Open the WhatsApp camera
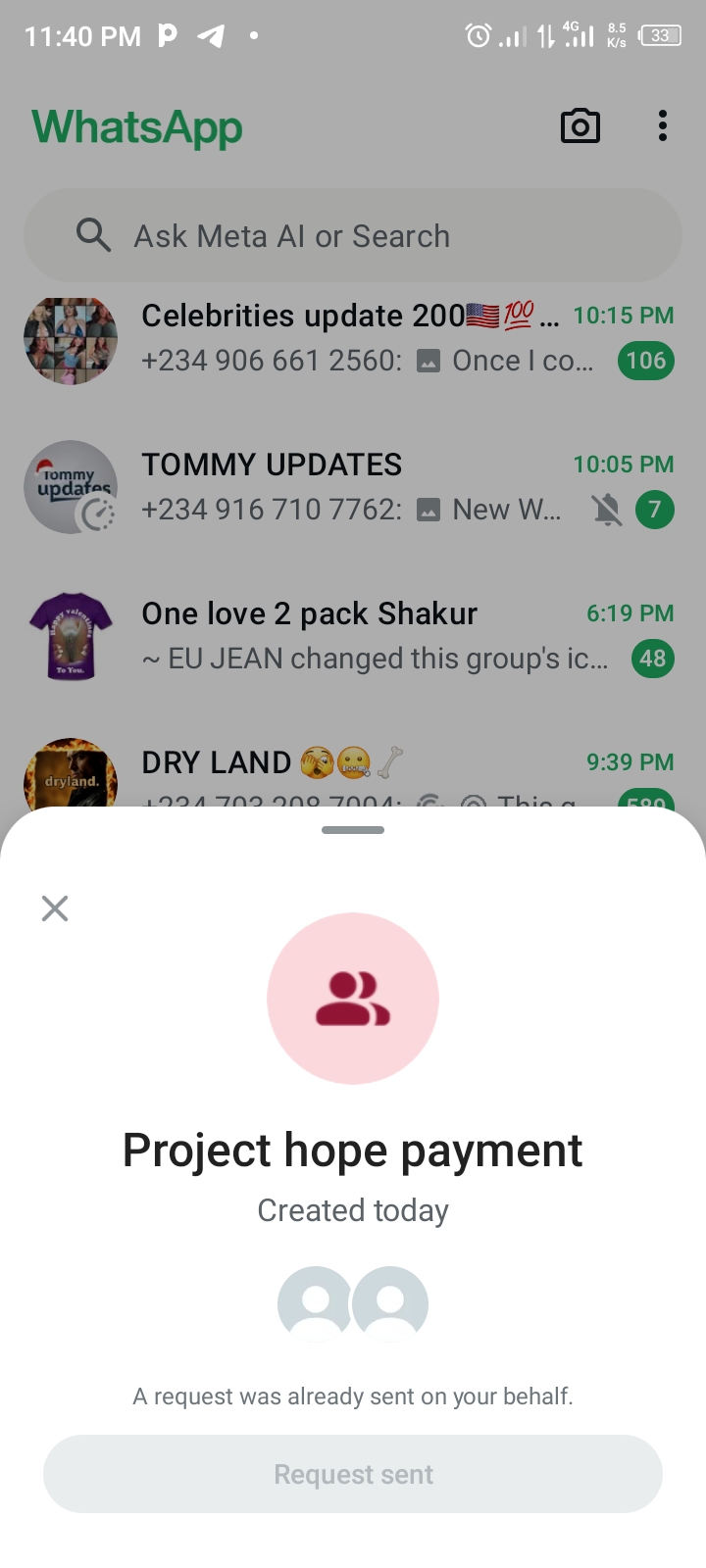 tap(580, 126)
